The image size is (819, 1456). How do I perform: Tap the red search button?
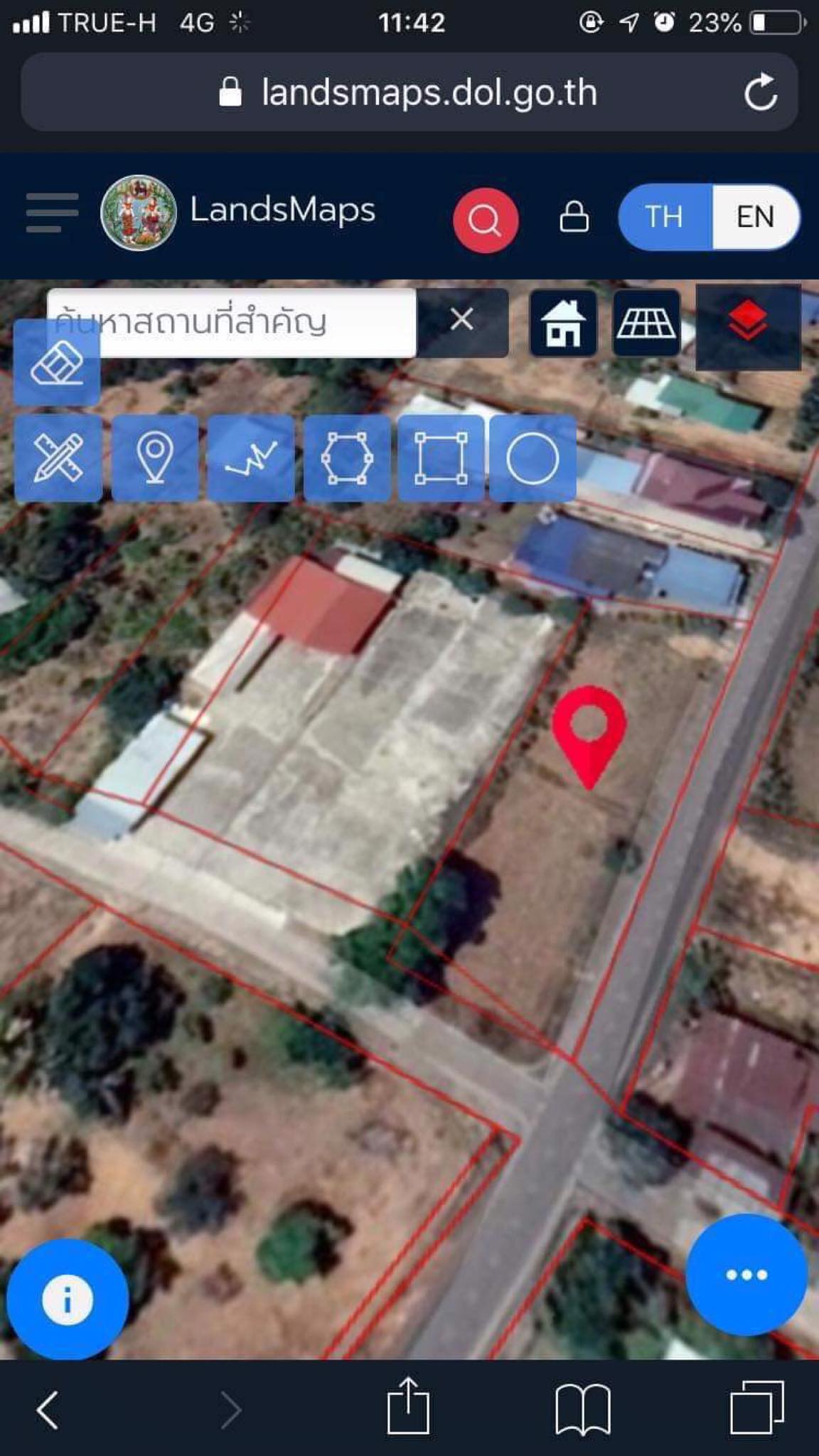tap(486, 220)
